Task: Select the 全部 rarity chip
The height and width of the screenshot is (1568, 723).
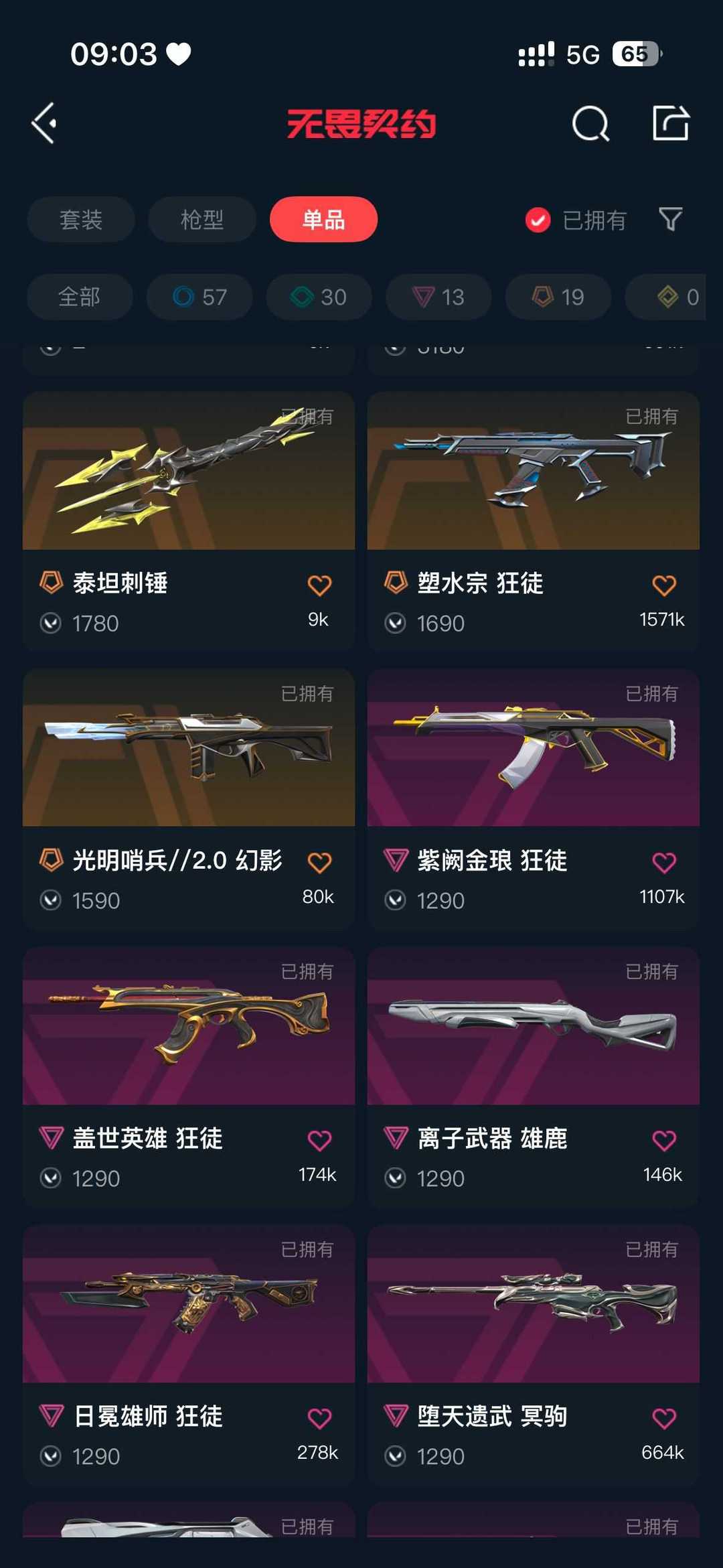Action: 80,297
